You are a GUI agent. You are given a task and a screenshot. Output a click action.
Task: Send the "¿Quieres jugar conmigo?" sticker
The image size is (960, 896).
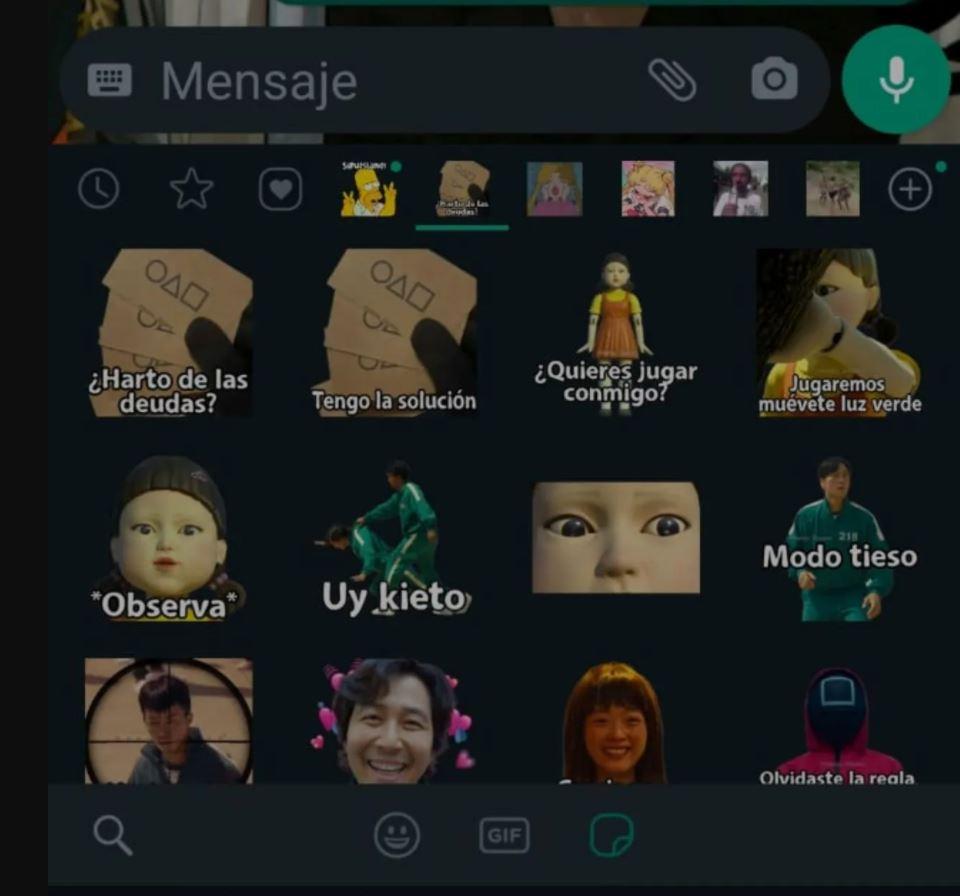pos(615,333)
